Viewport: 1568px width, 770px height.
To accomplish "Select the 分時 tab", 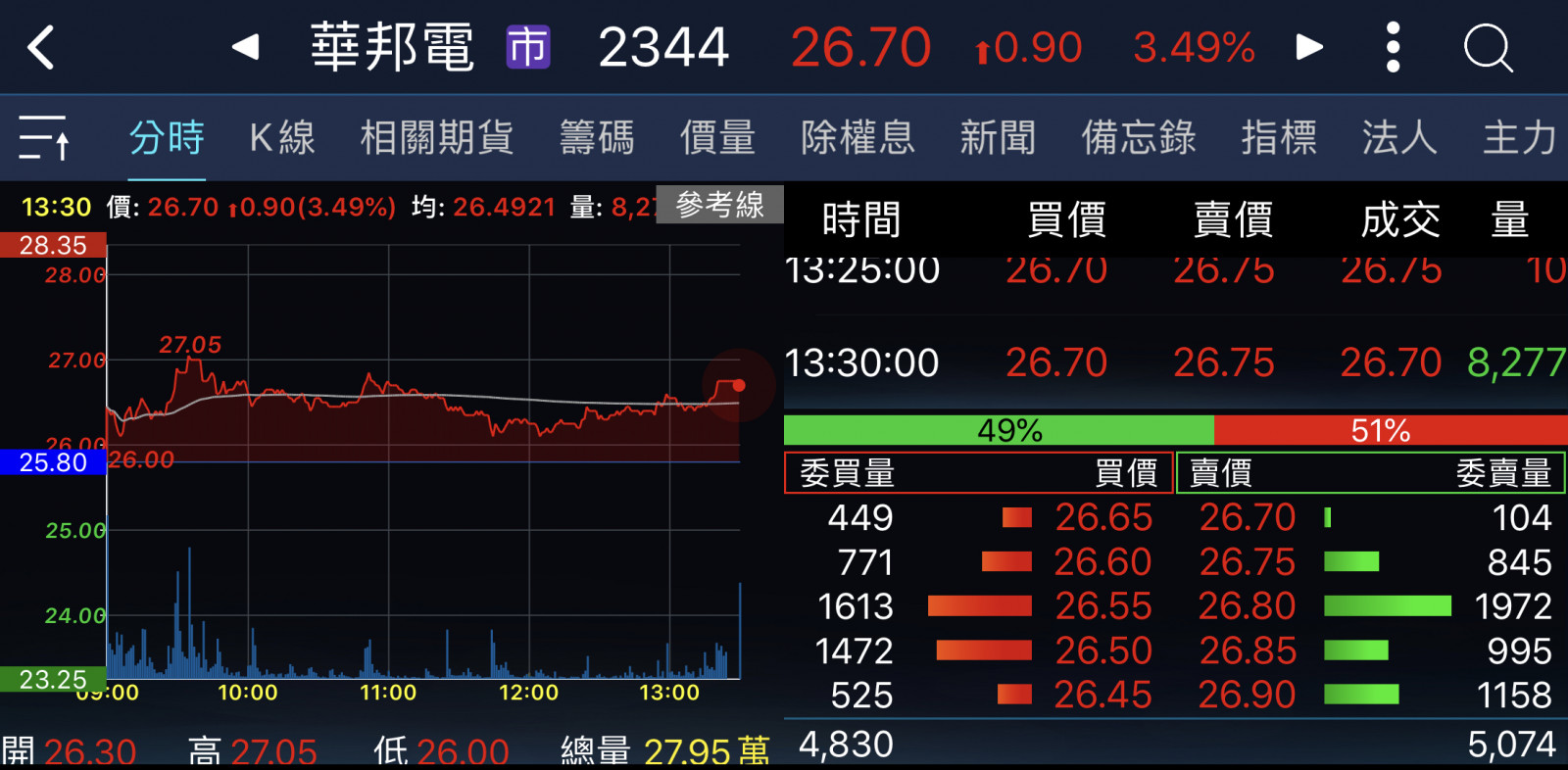I will click(x=167, y=137).
